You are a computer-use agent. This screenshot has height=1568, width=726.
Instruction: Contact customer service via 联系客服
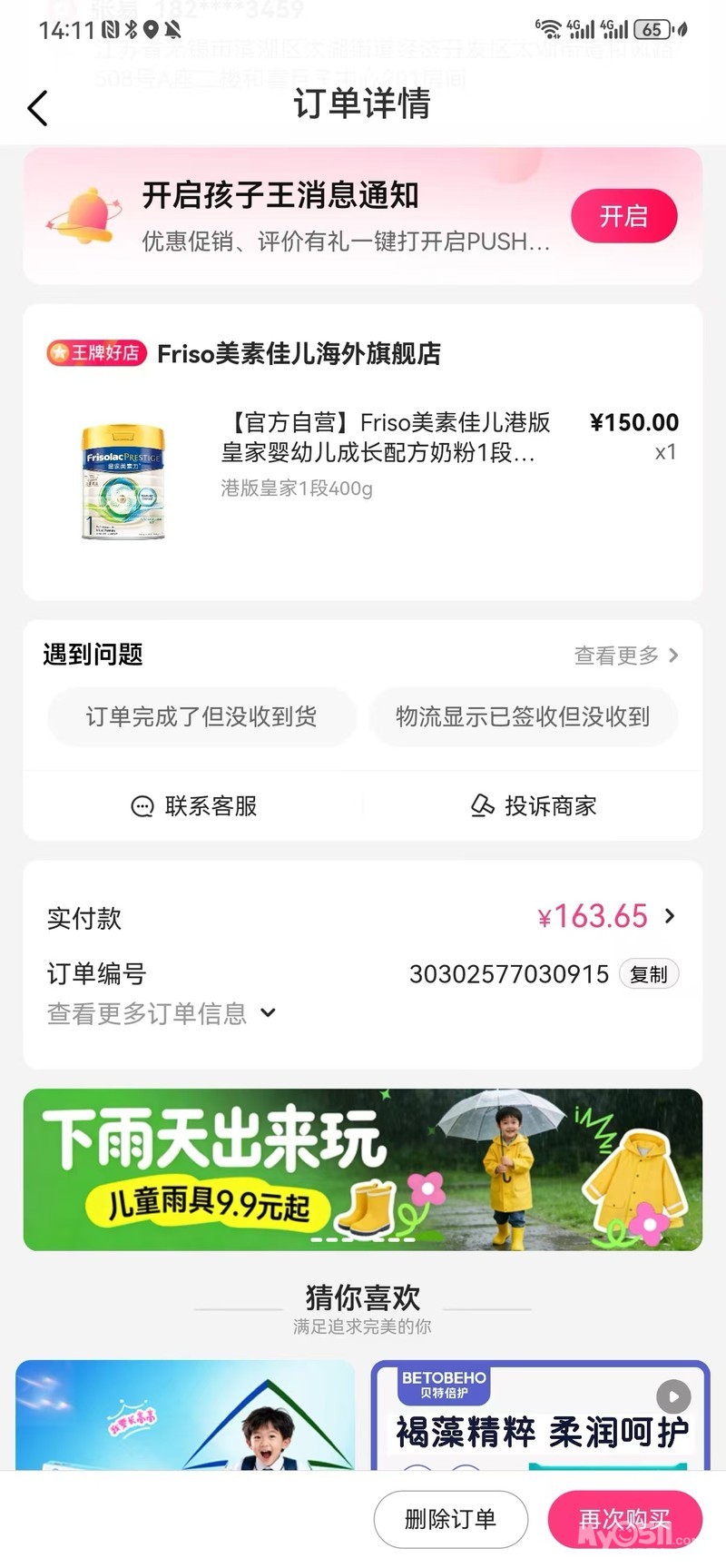[x=194, y=806]
